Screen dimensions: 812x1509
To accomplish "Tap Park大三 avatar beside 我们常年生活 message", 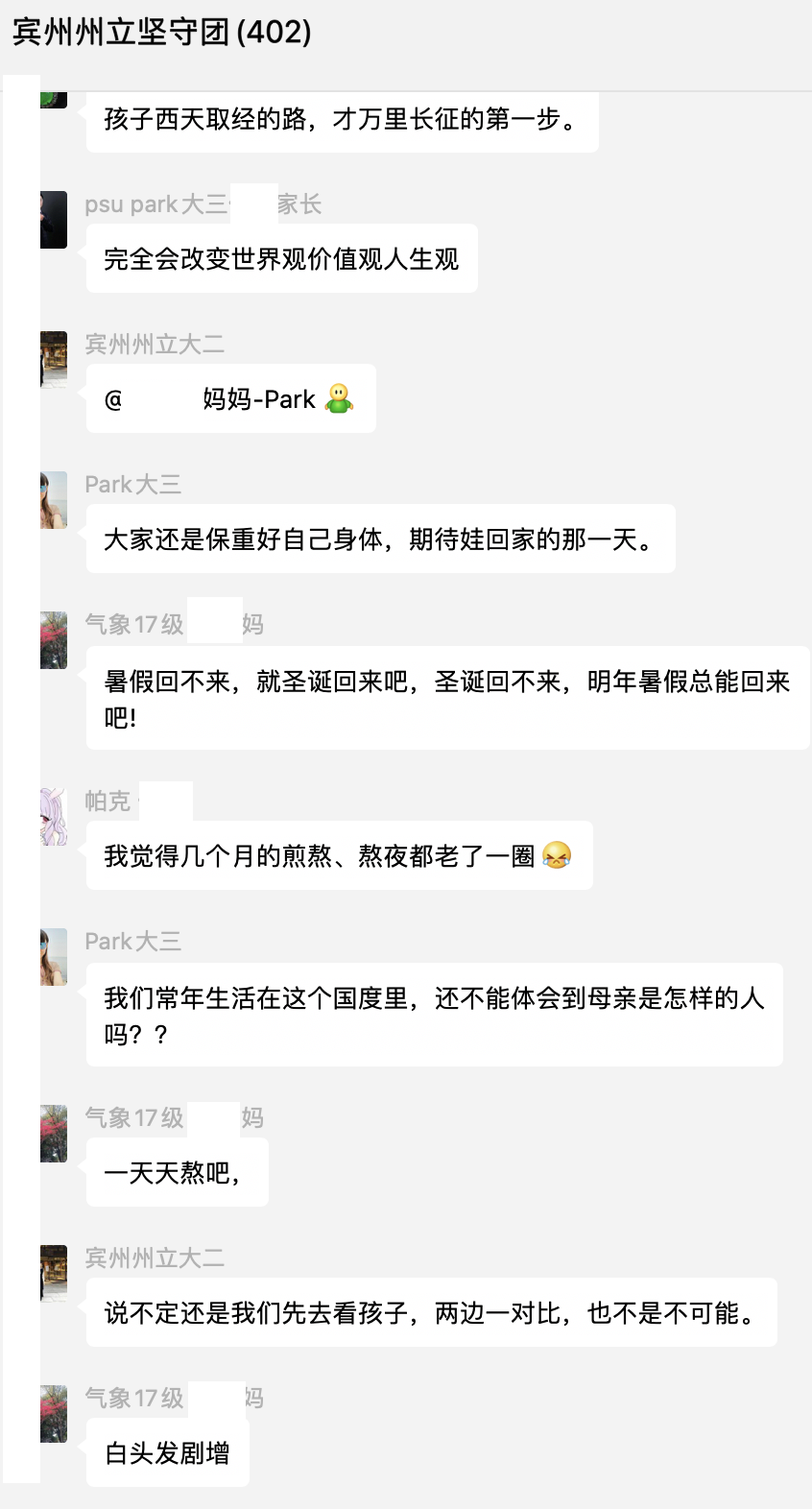I will pos(54,956).
